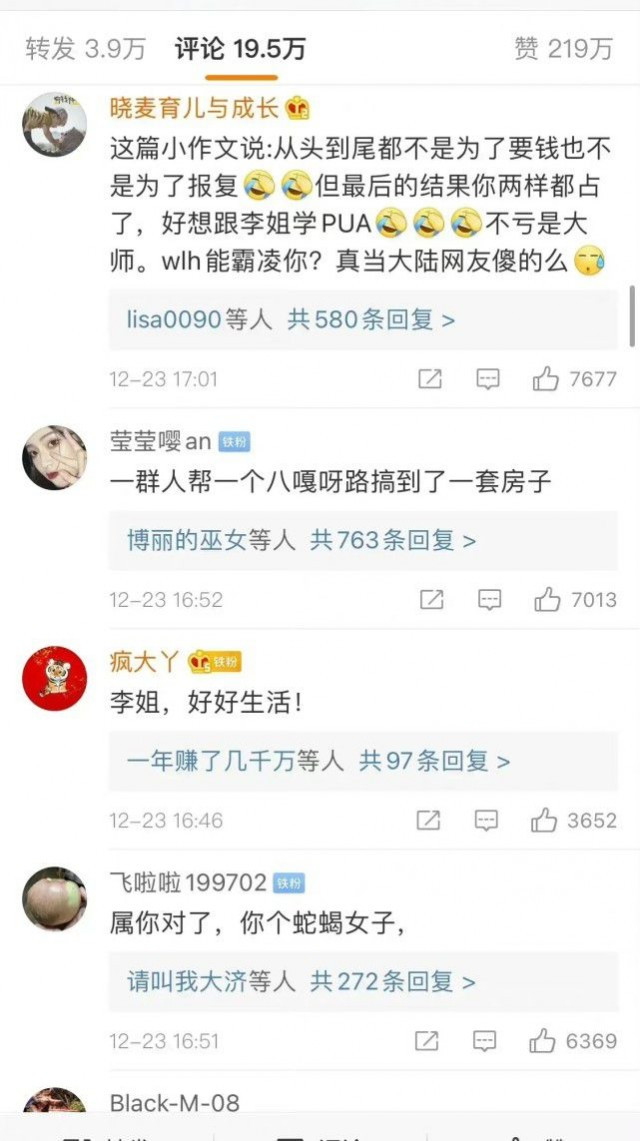Open username Black-M-08
The height and width of the screenshot is (1141, 640).
[174, 1103]
